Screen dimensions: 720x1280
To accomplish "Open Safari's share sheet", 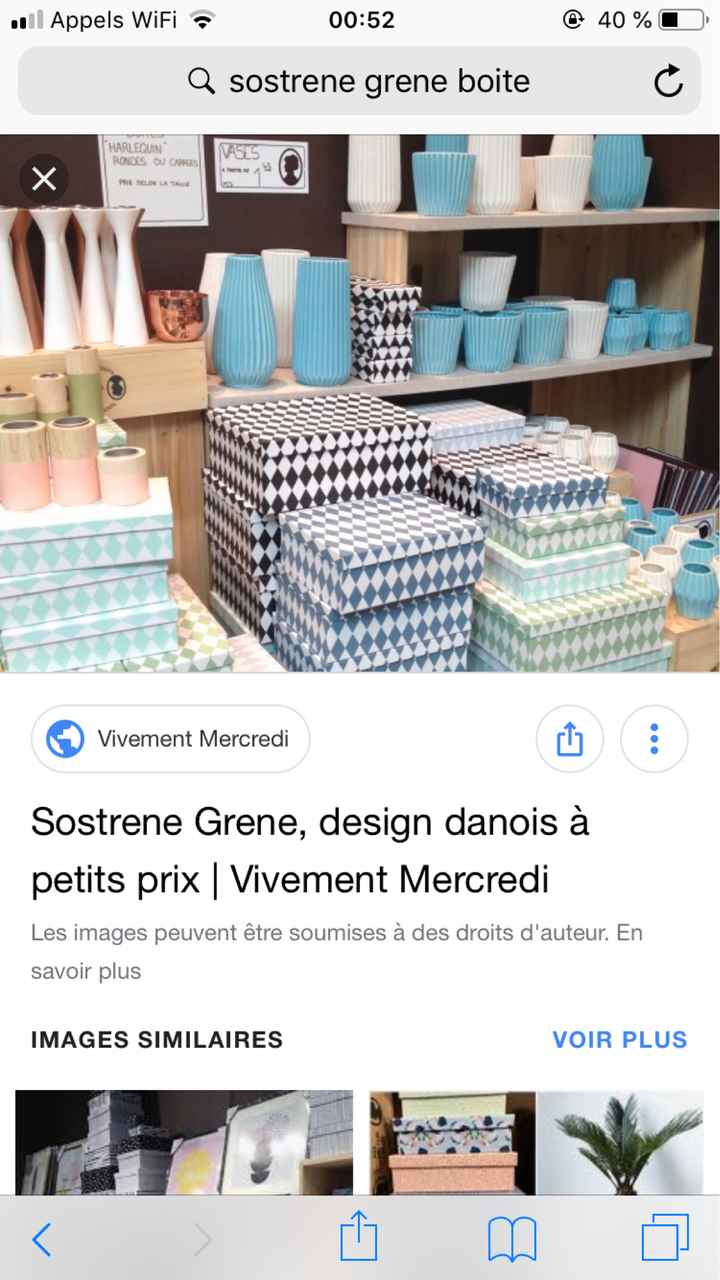I will 359,1240.
